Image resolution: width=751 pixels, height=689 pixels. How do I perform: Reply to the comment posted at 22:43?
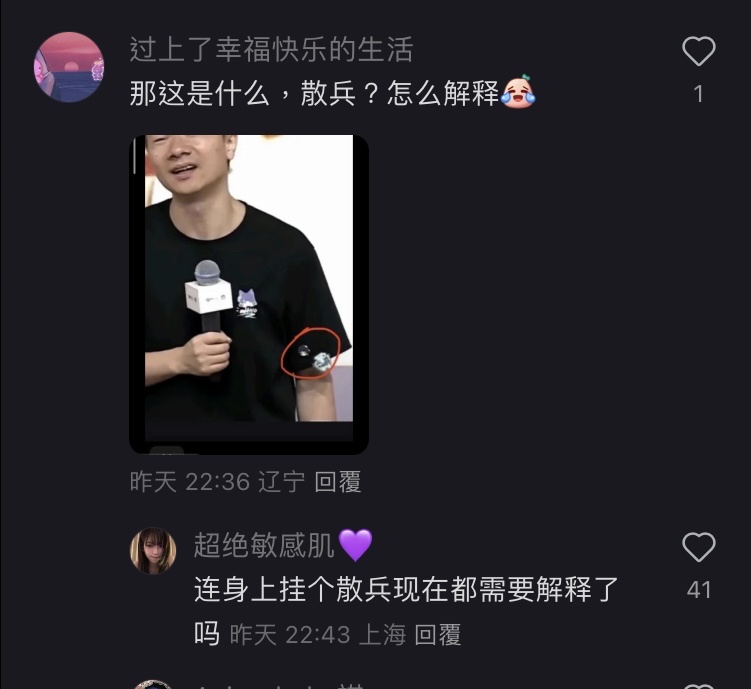[x=437, y=634]
